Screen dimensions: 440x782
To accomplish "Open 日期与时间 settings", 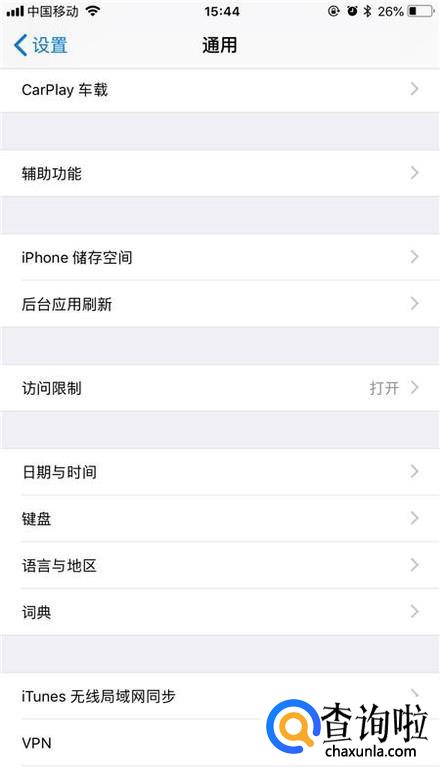I will pyautogui.click(x=220, y=472).
